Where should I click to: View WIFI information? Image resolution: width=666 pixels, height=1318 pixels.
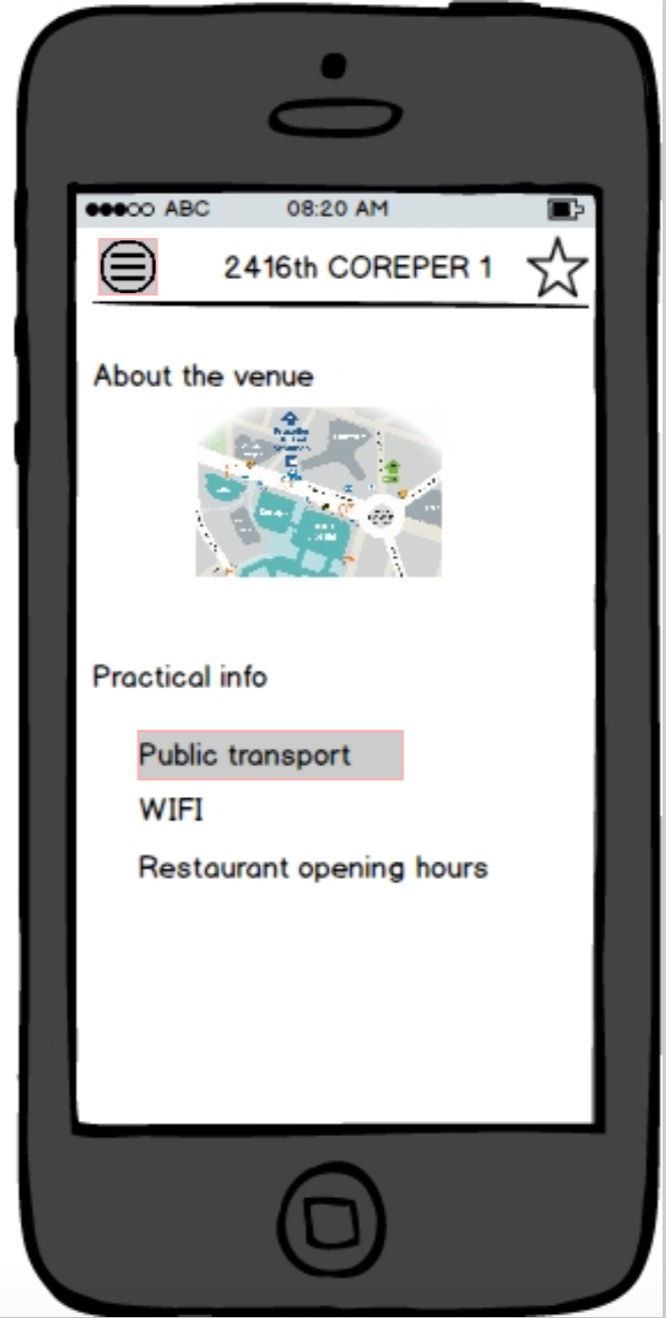tap(171, 809)
